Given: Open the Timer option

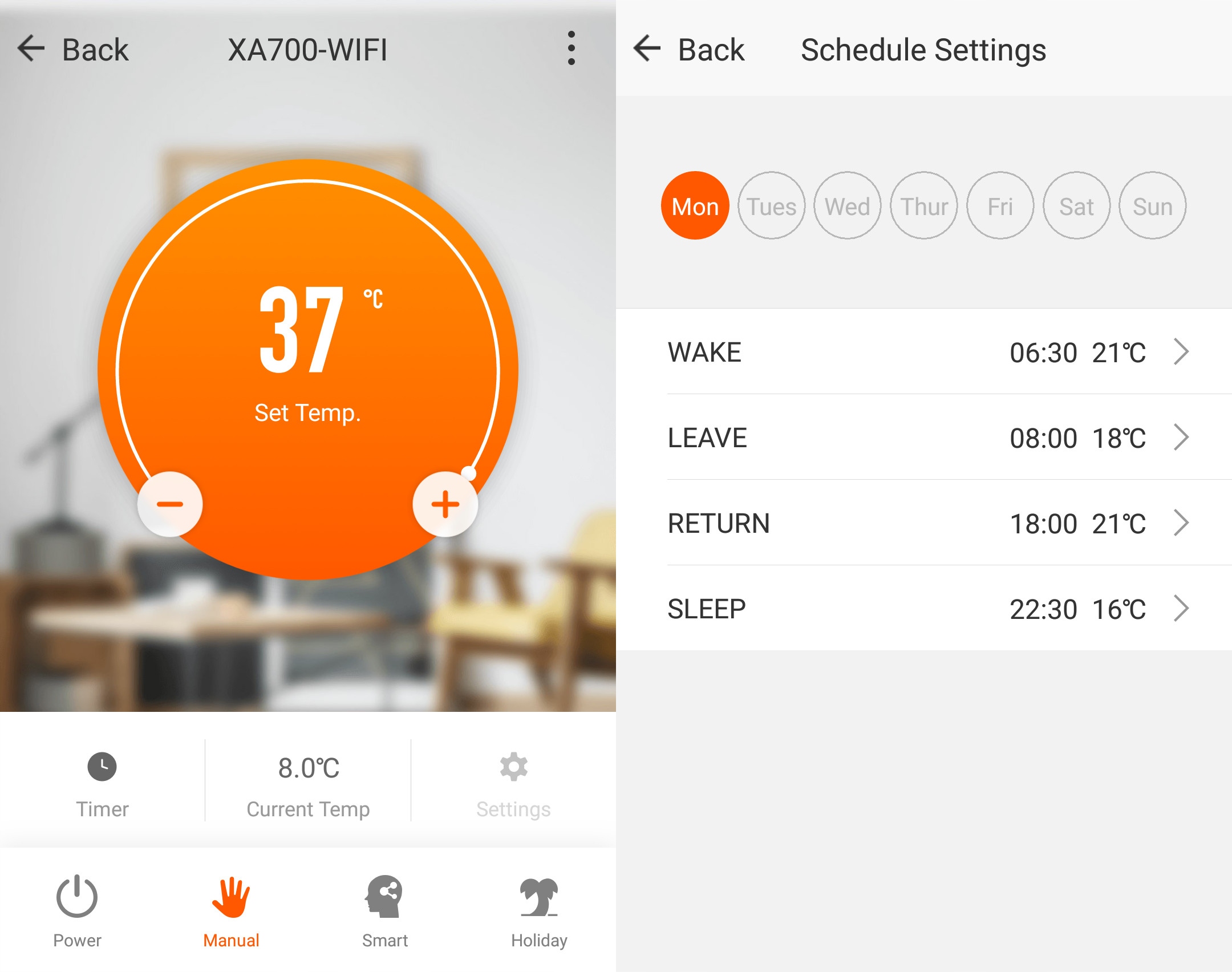Looking at the screenshot, I should click(x=102, y=784).
